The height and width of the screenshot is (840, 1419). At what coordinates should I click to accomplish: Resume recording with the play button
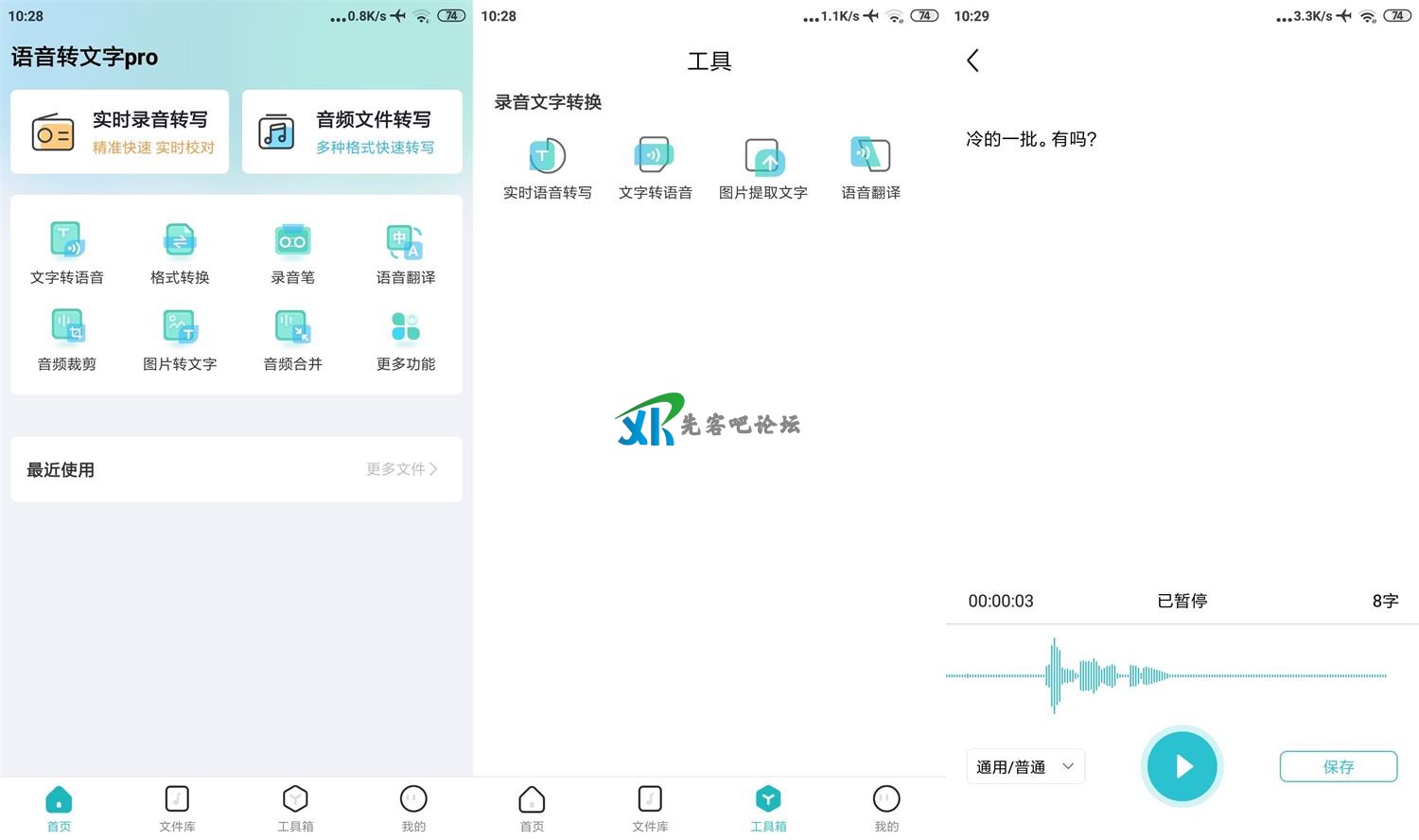[x=1182, y=766]
